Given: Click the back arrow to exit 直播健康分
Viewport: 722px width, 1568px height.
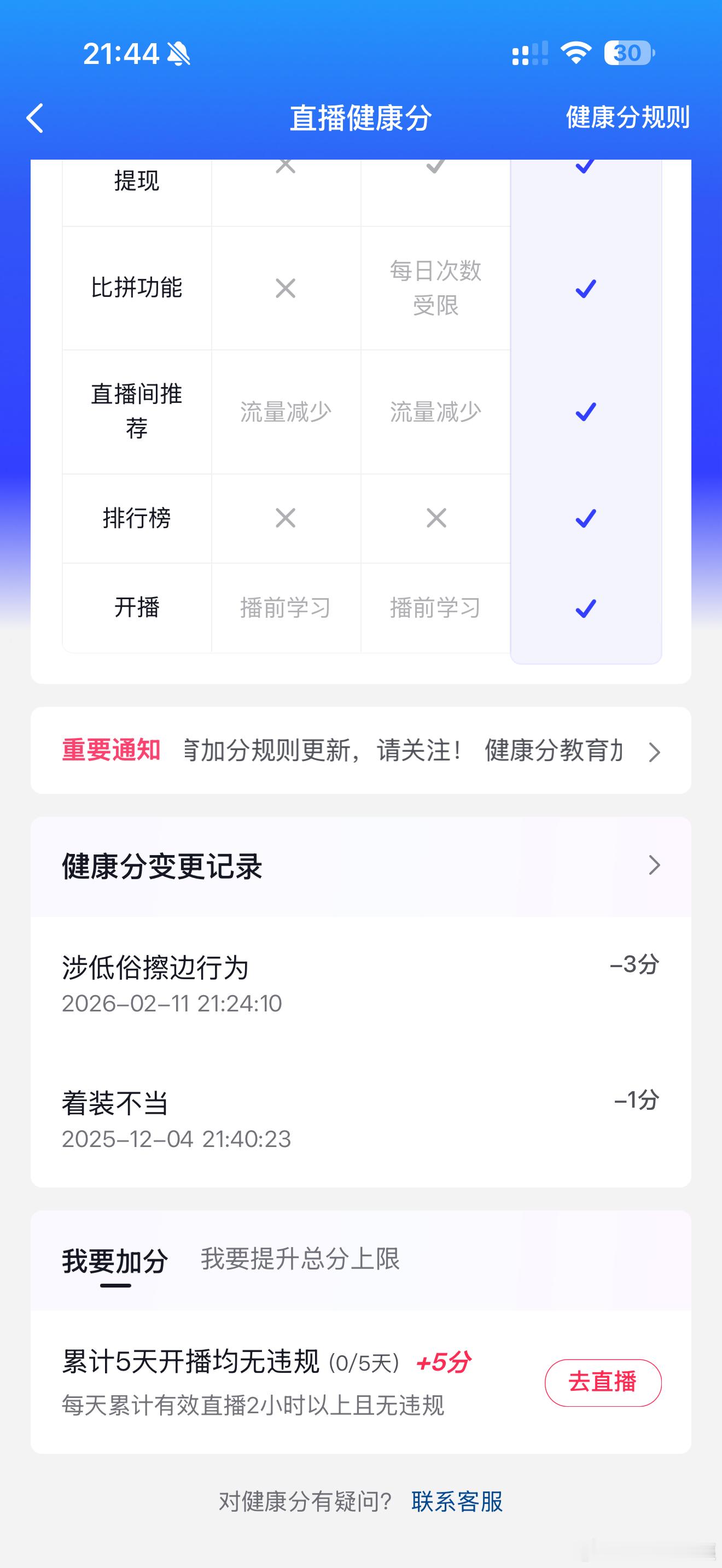Looking at the screenshot, I should tap(34, 118).
